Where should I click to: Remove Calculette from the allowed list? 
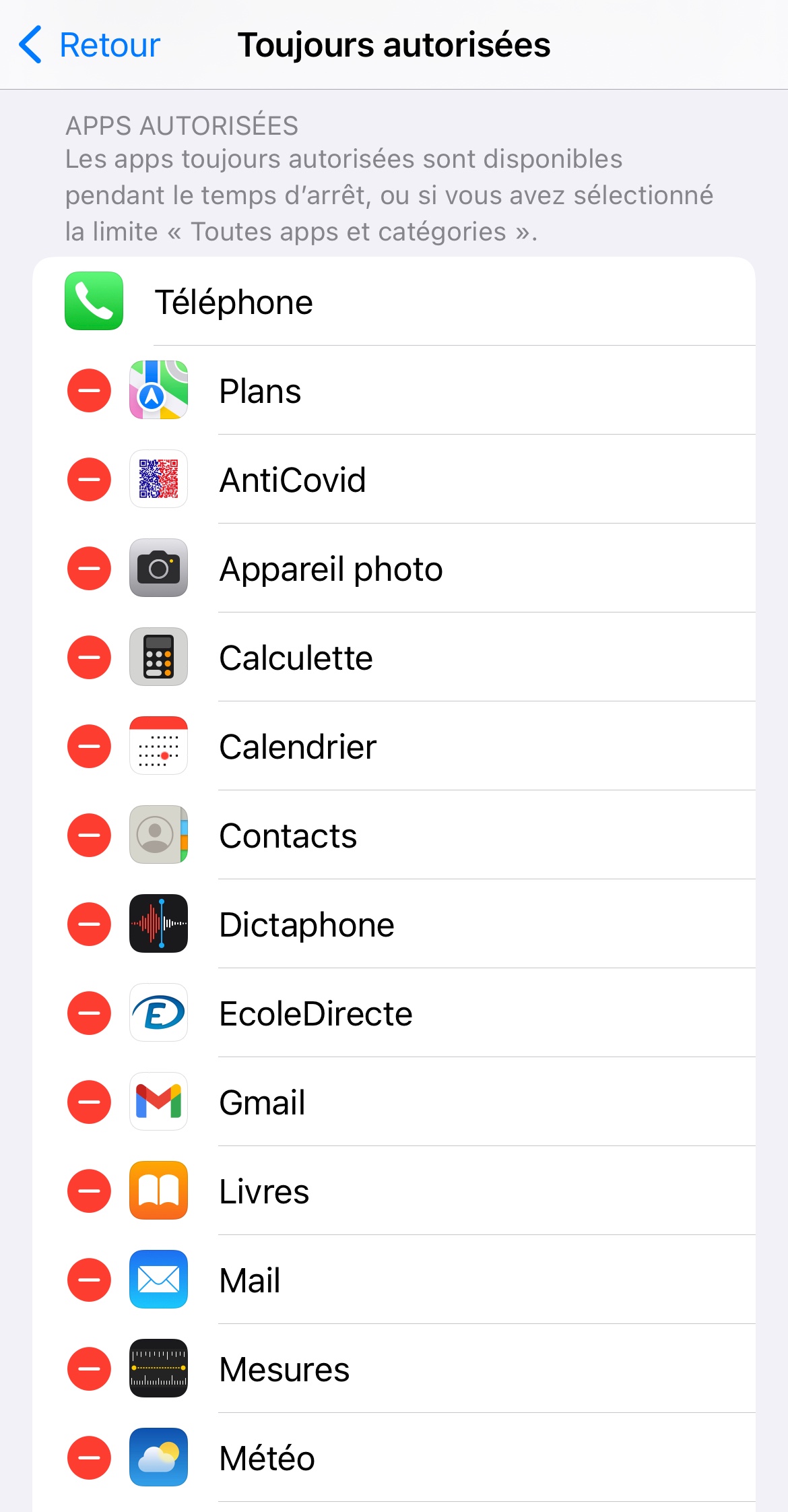(x=89, y=657)
